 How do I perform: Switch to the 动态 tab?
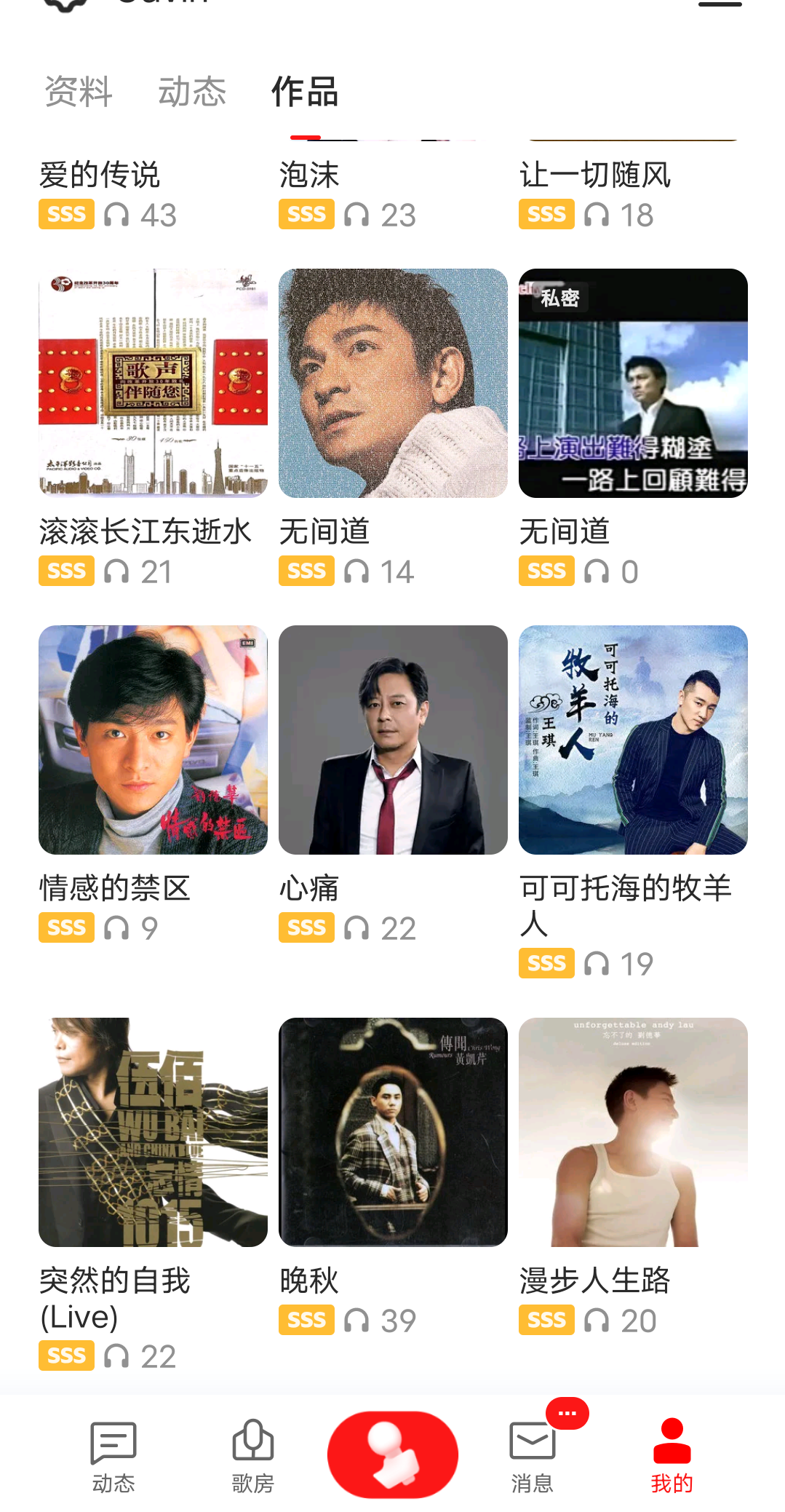coord(192,92)
